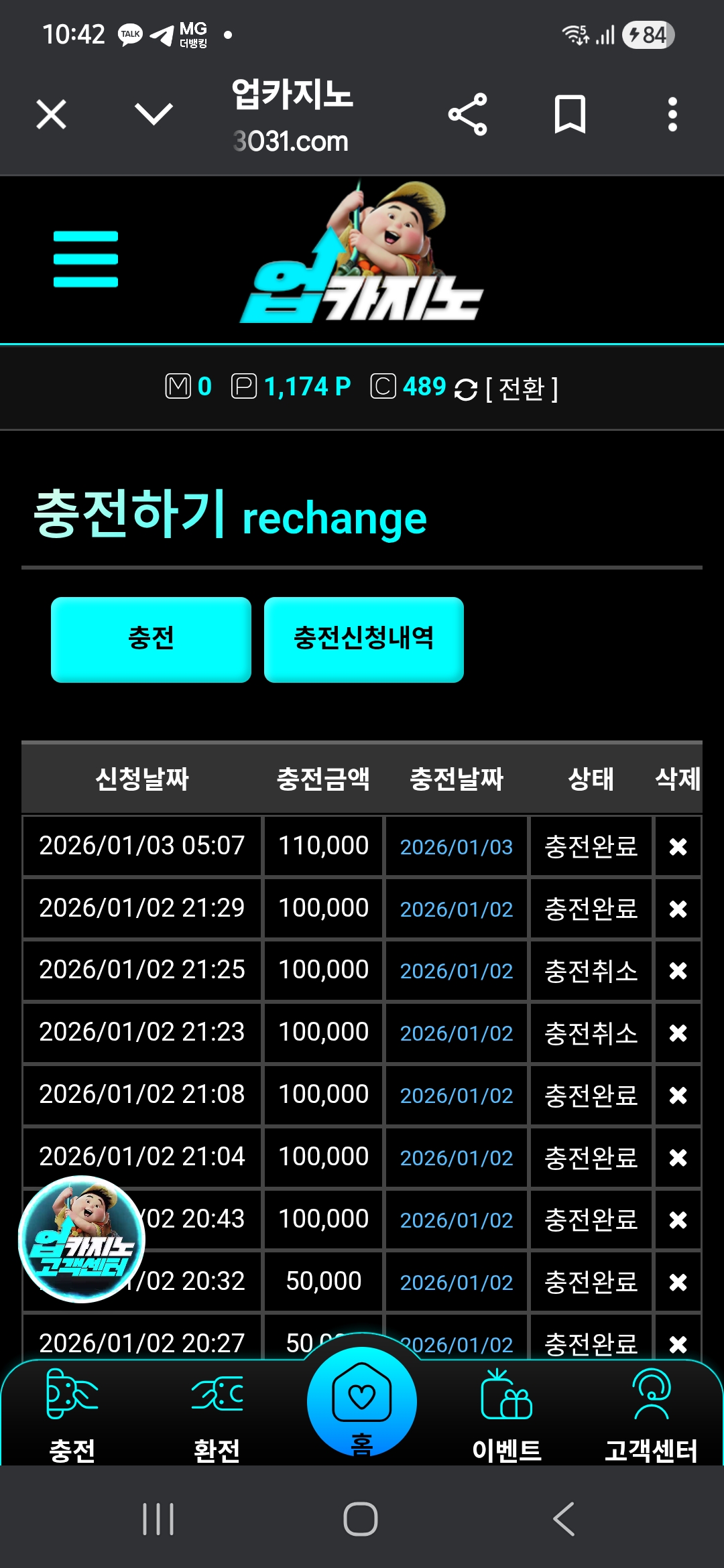724x1568 pixels.
Task: Select the 충전 button under the heading
Action: click(151, 639)
